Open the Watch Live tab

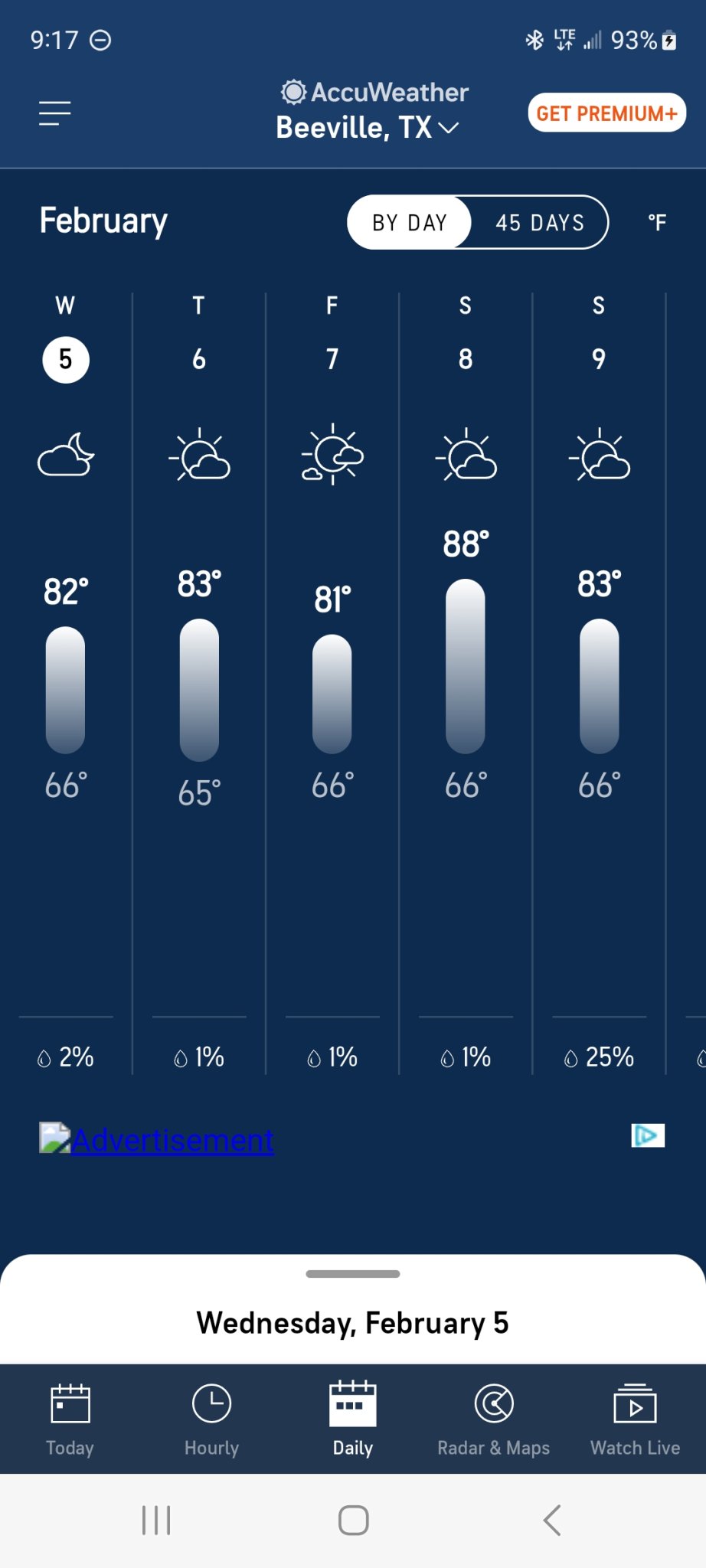tap(635, 1419)
